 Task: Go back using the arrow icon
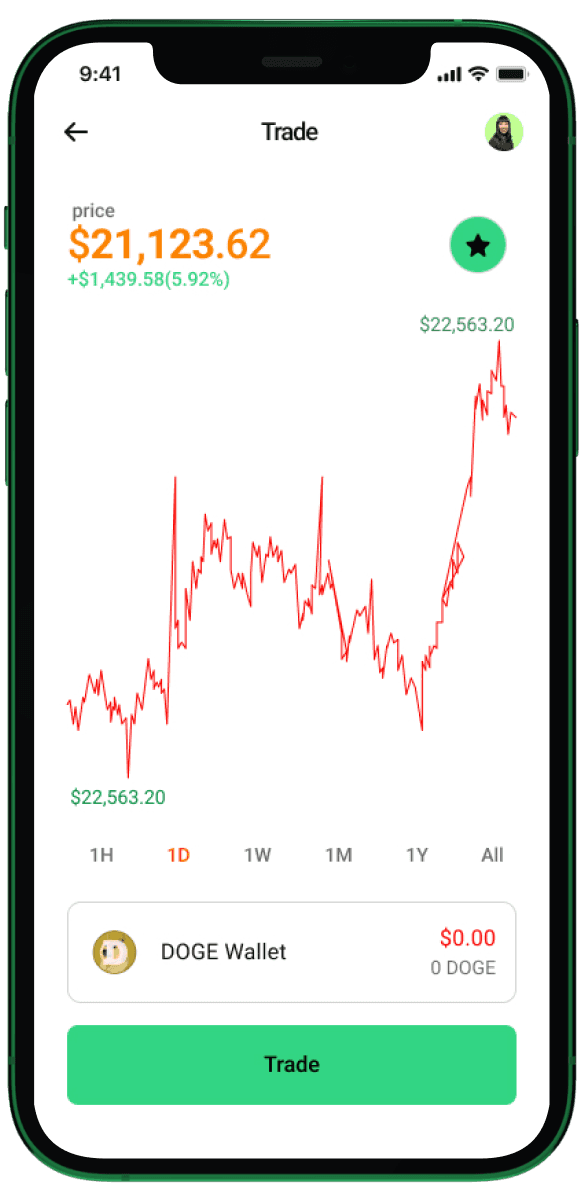click(x=76, y=132)
